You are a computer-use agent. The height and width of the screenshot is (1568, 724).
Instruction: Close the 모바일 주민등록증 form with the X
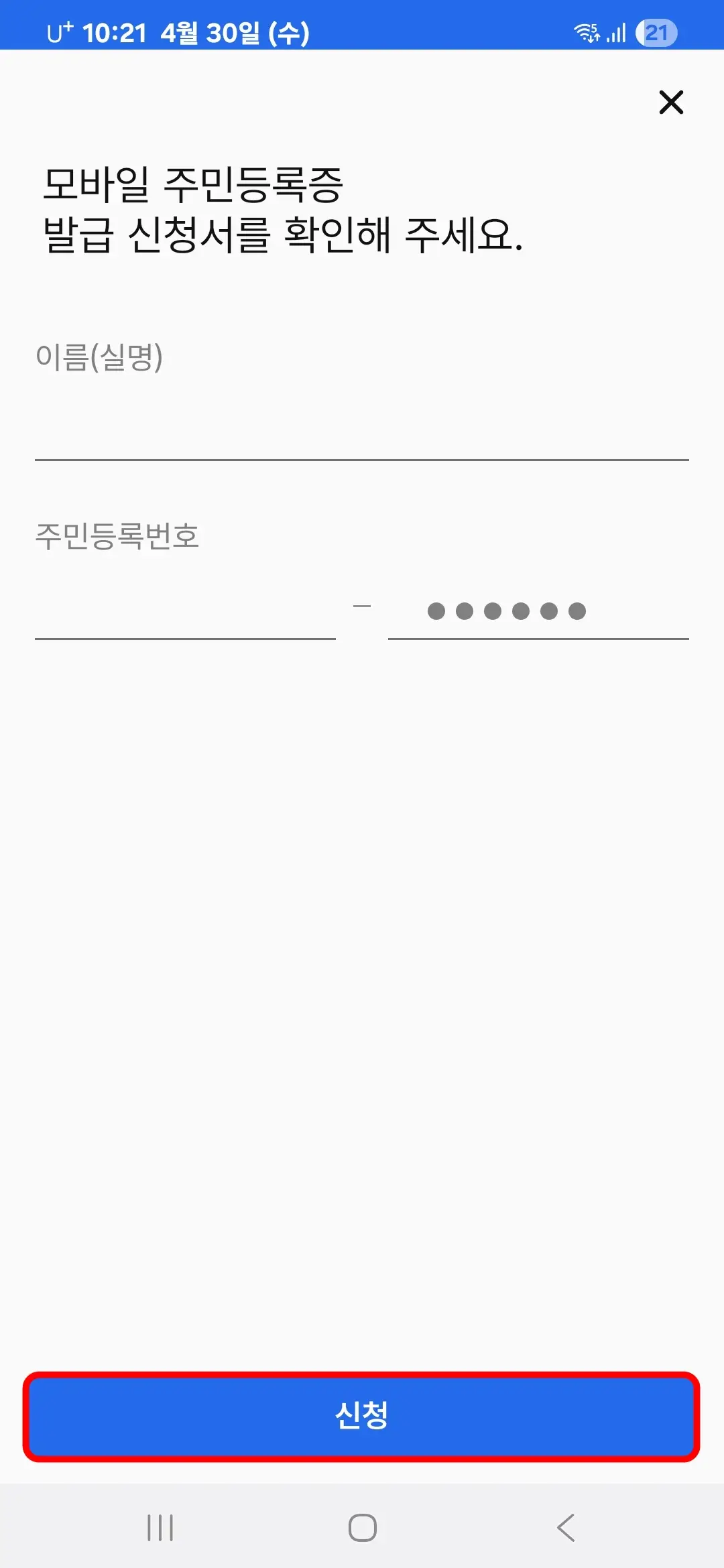point(670,103)
